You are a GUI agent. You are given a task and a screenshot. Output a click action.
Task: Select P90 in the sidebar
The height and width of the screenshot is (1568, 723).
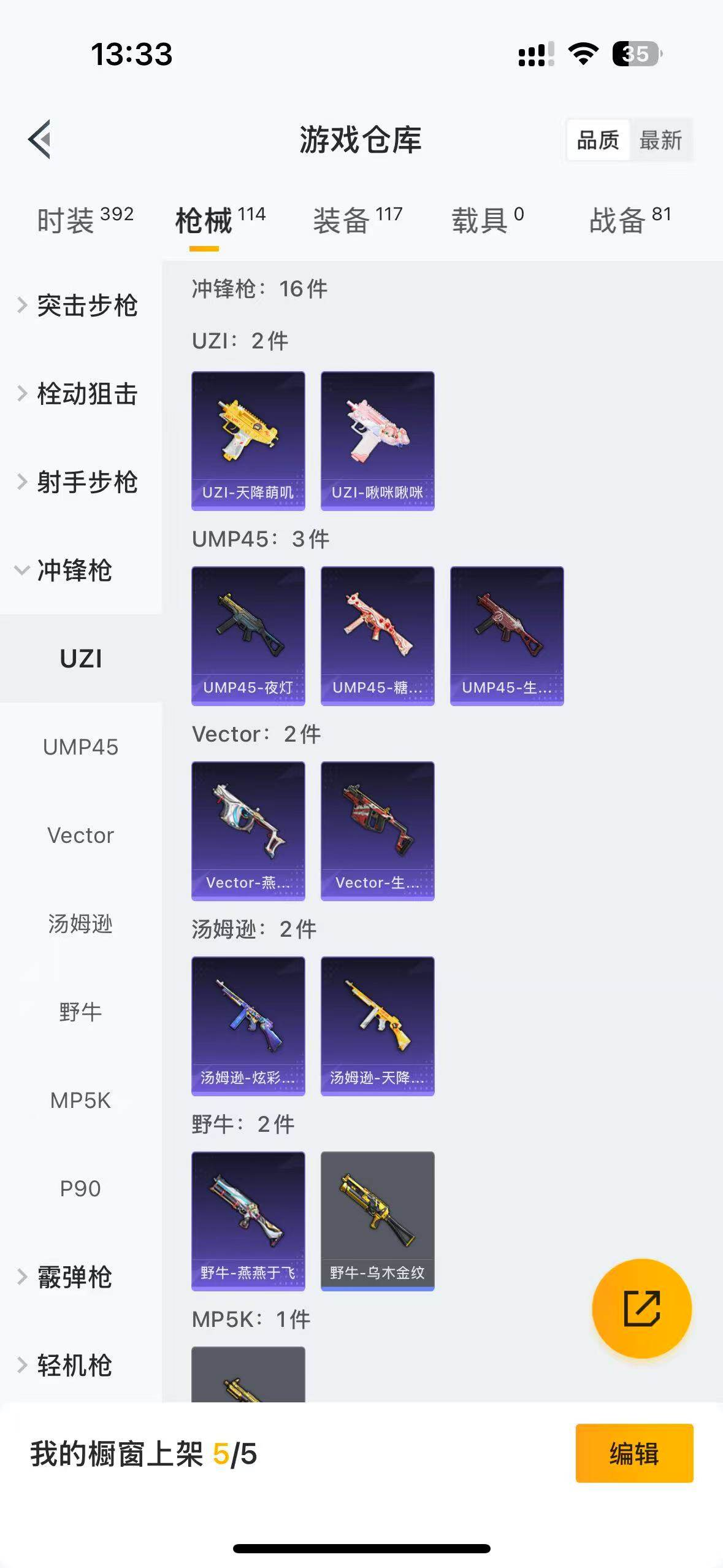80,1189
